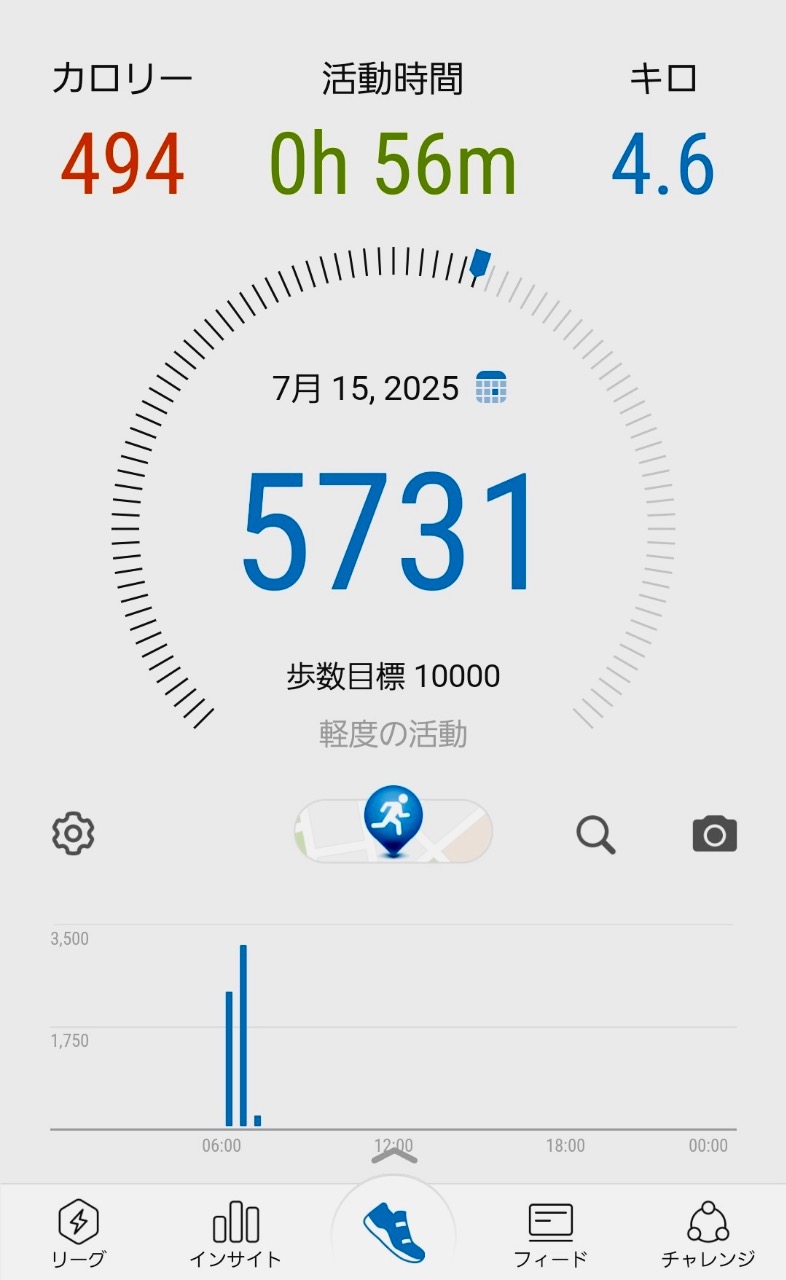
Task: Switch to the インサイト tab
Action: [x=235, y=1233]
